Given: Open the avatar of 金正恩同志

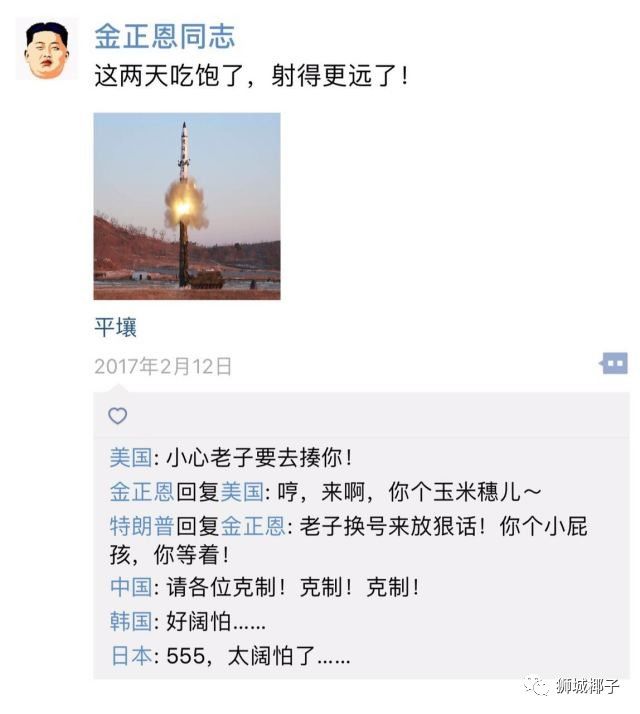Looking at the screenshot, I should coord(46,48).
